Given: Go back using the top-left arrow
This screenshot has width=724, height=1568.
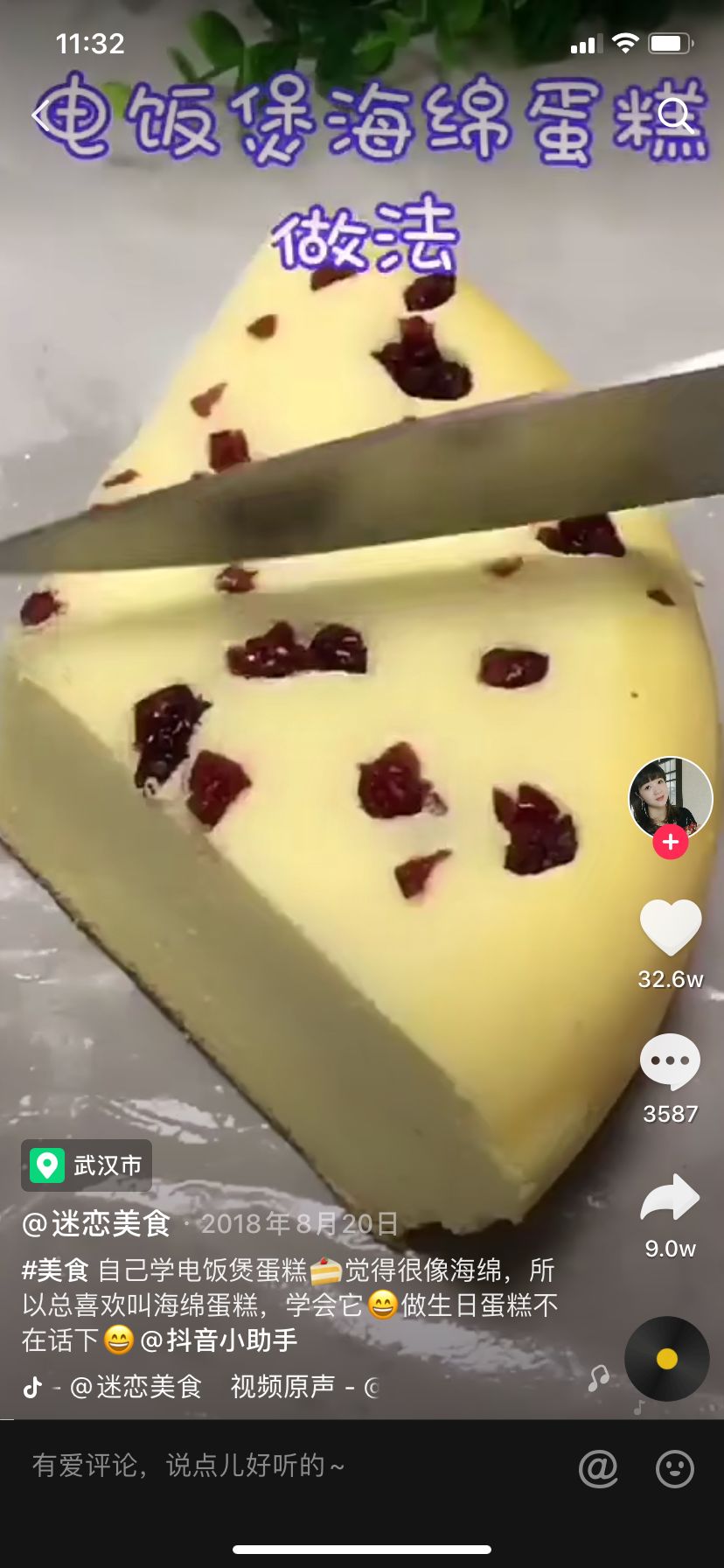Looking at the screenshot, I should click(x=42, y=115).
